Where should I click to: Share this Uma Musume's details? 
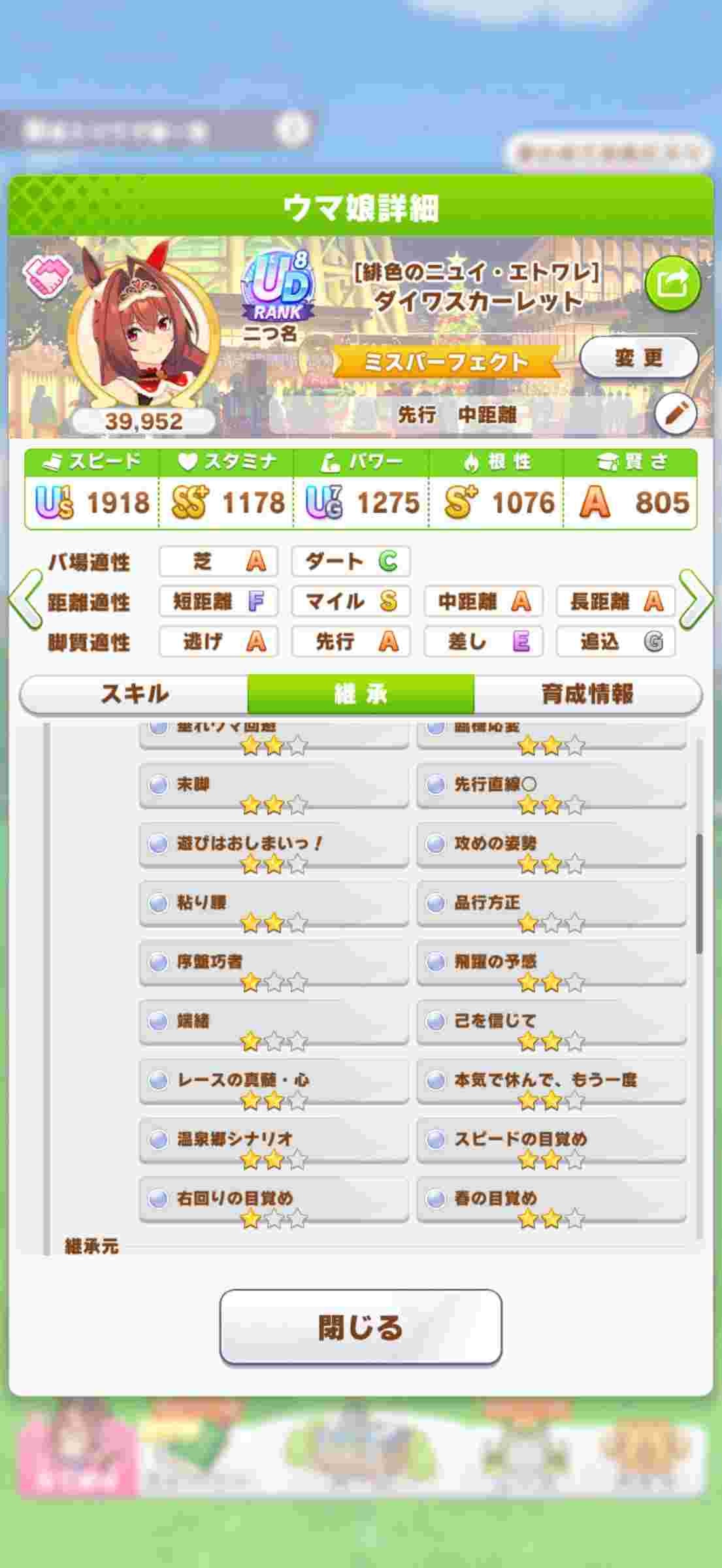[672, 284]
